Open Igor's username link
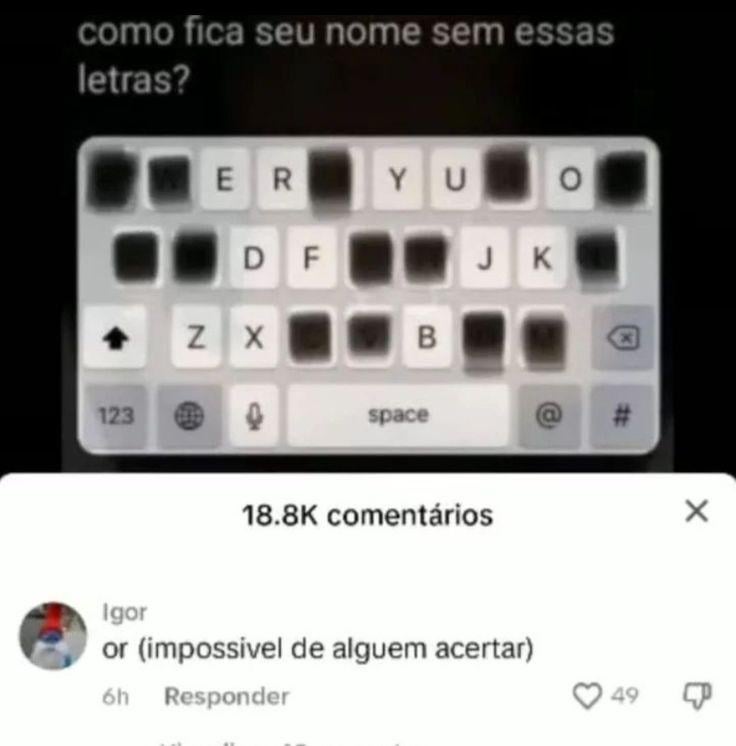This screenshot has width=736, height=746. click(x=125, y=613)
